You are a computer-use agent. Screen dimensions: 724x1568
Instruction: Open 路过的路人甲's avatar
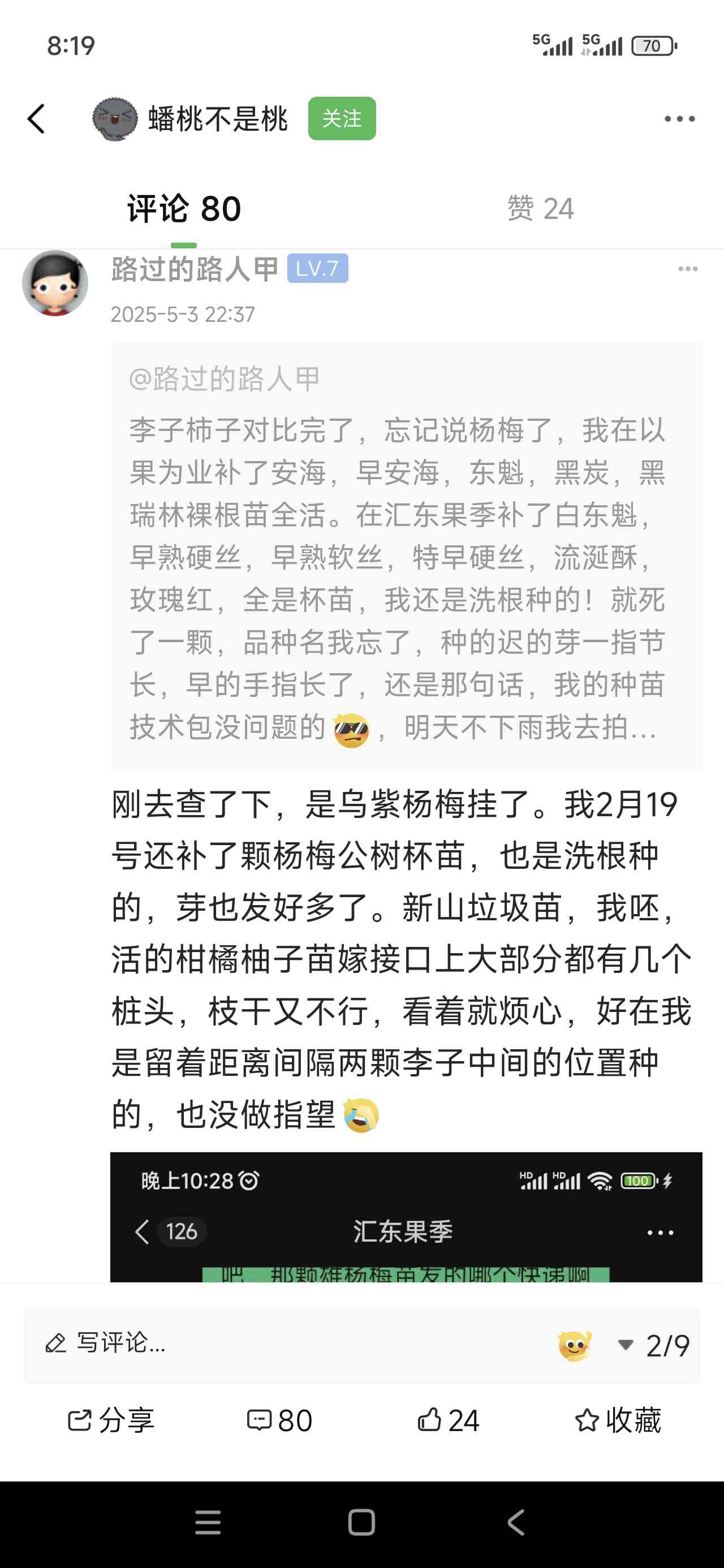(55, 283)
